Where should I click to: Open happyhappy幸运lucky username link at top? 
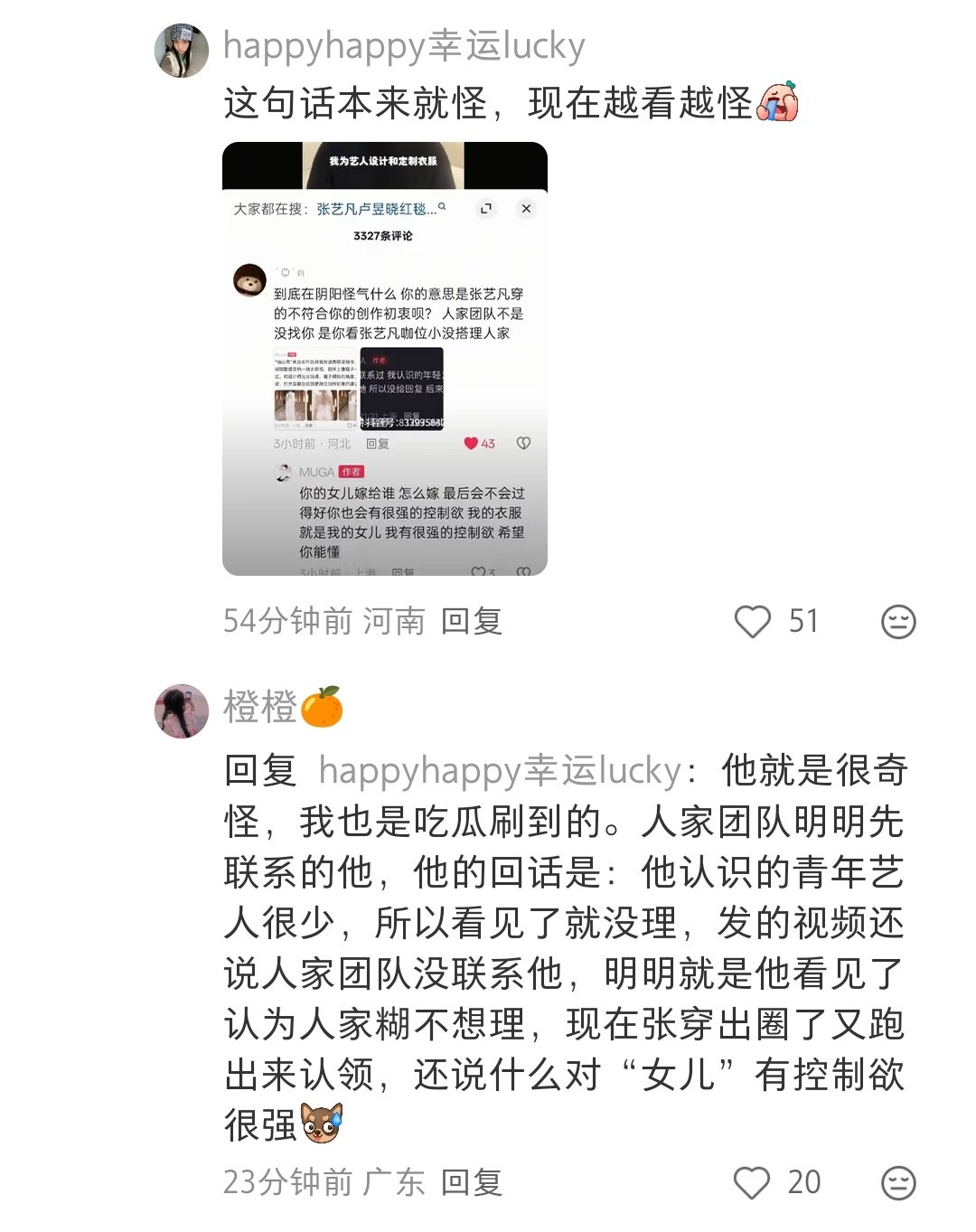pos(404,45)
